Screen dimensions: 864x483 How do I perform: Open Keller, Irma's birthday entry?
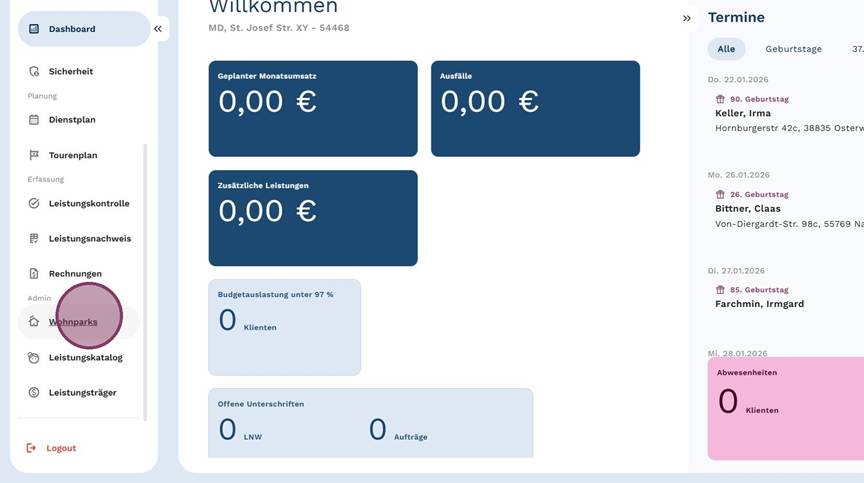[743, 113]
